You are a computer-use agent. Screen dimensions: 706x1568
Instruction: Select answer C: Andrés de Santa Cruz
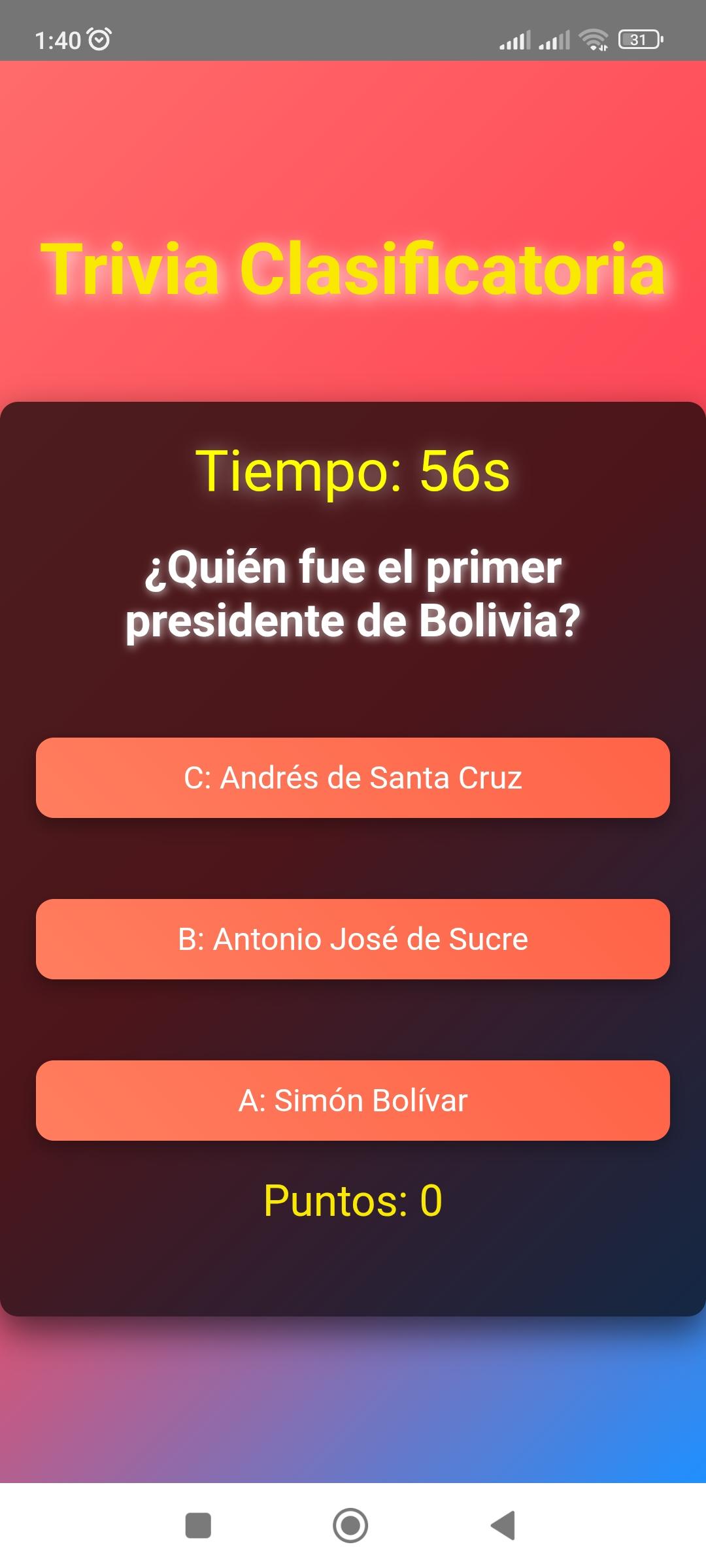click(x=353, y=779)
